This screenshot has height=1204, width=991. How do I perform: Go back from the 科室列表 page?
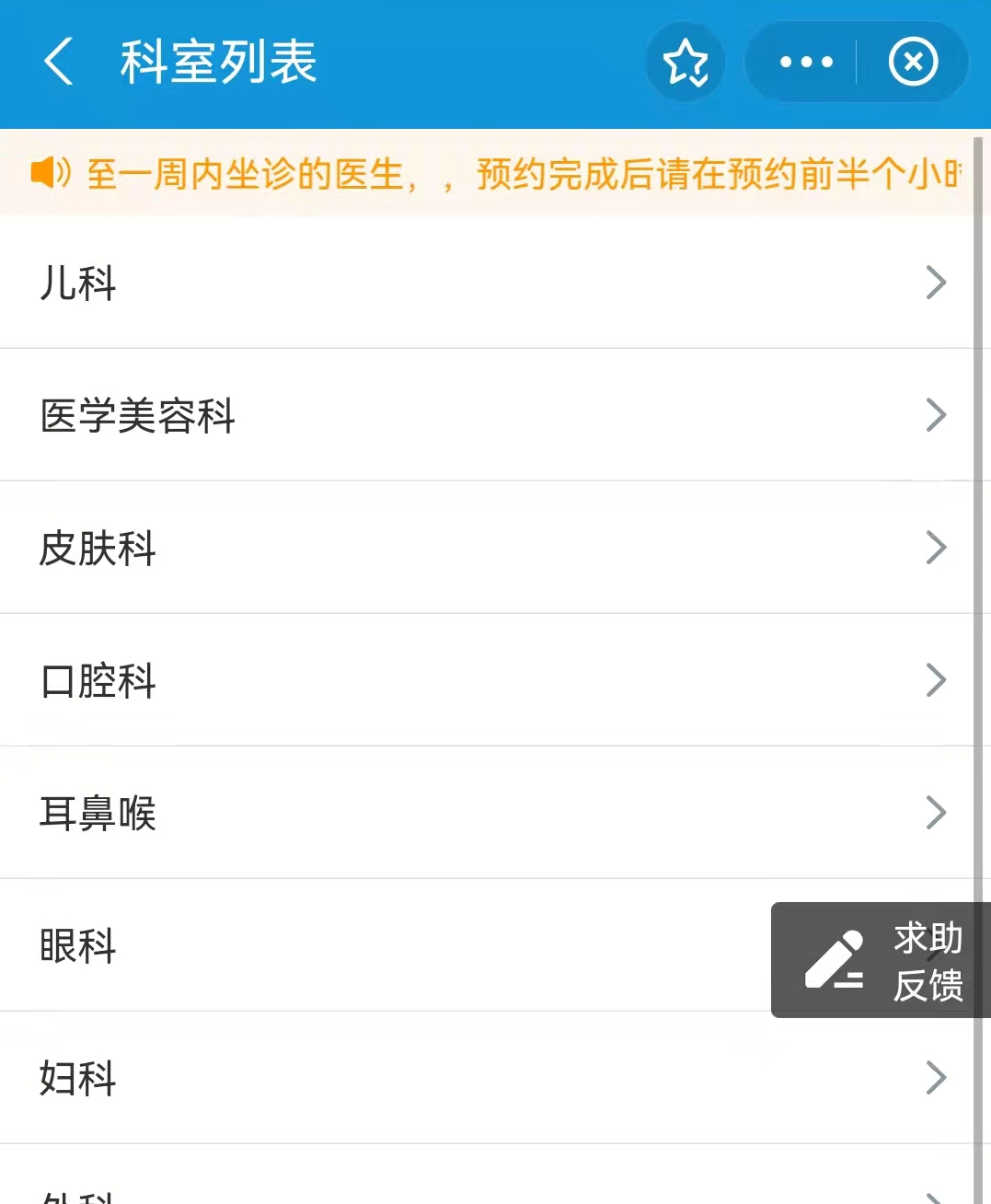click(58, 63)
